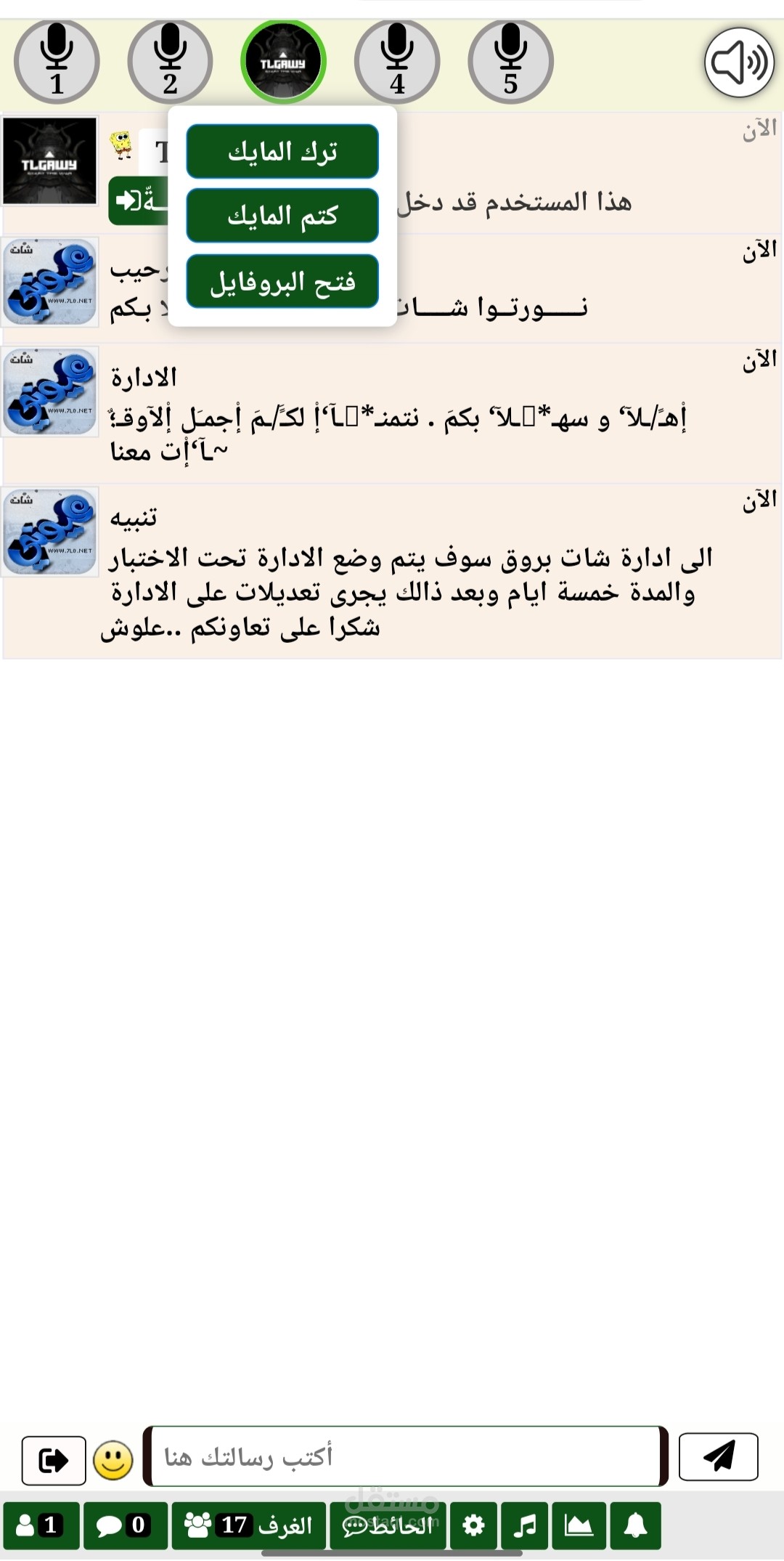784x1561 pixels.
Task: Open private messages showing 0
Action: coord(126,1525)
